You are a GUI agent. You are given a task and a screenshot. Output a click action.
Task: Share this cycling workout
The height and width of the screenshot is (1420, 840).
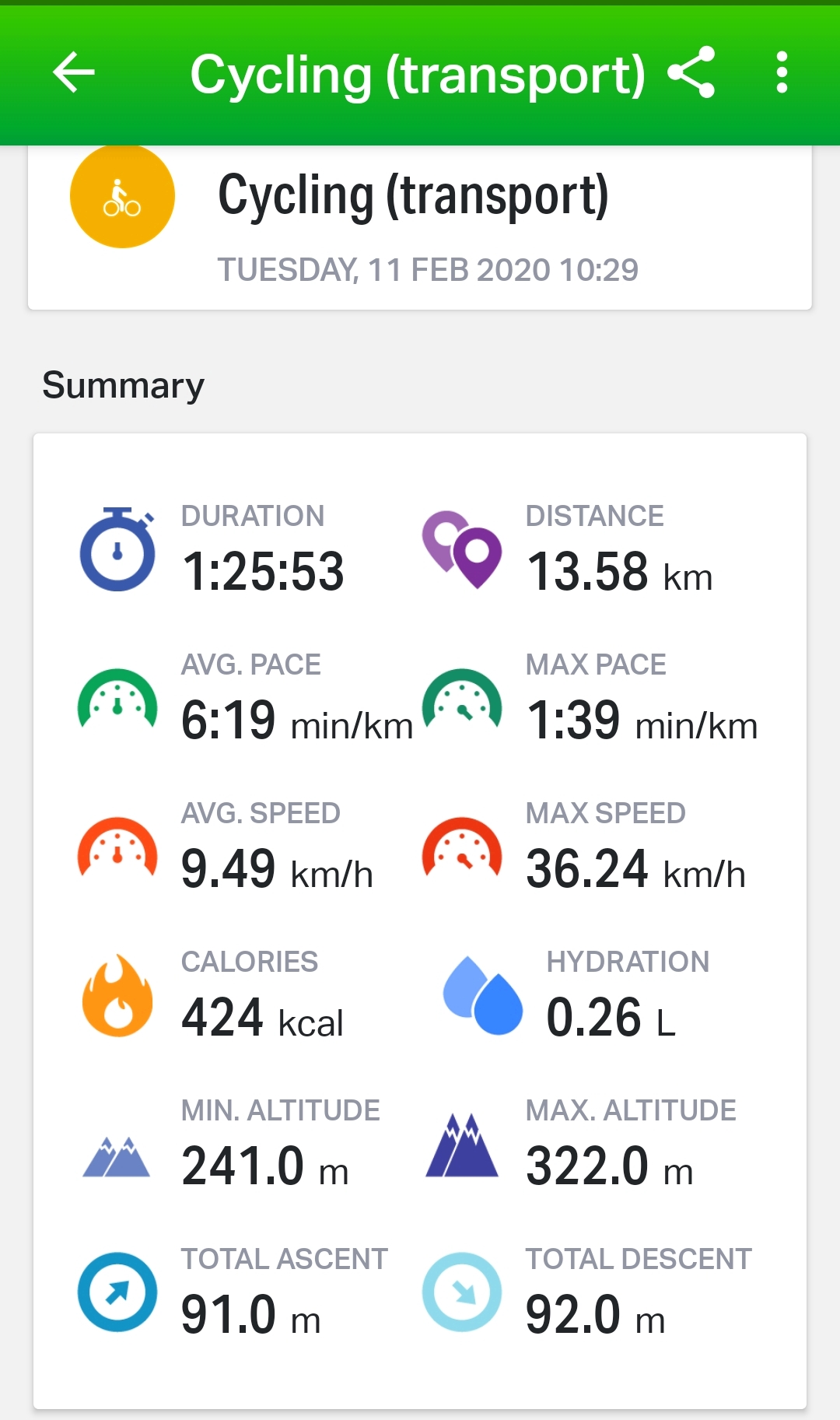click(691, 72)
